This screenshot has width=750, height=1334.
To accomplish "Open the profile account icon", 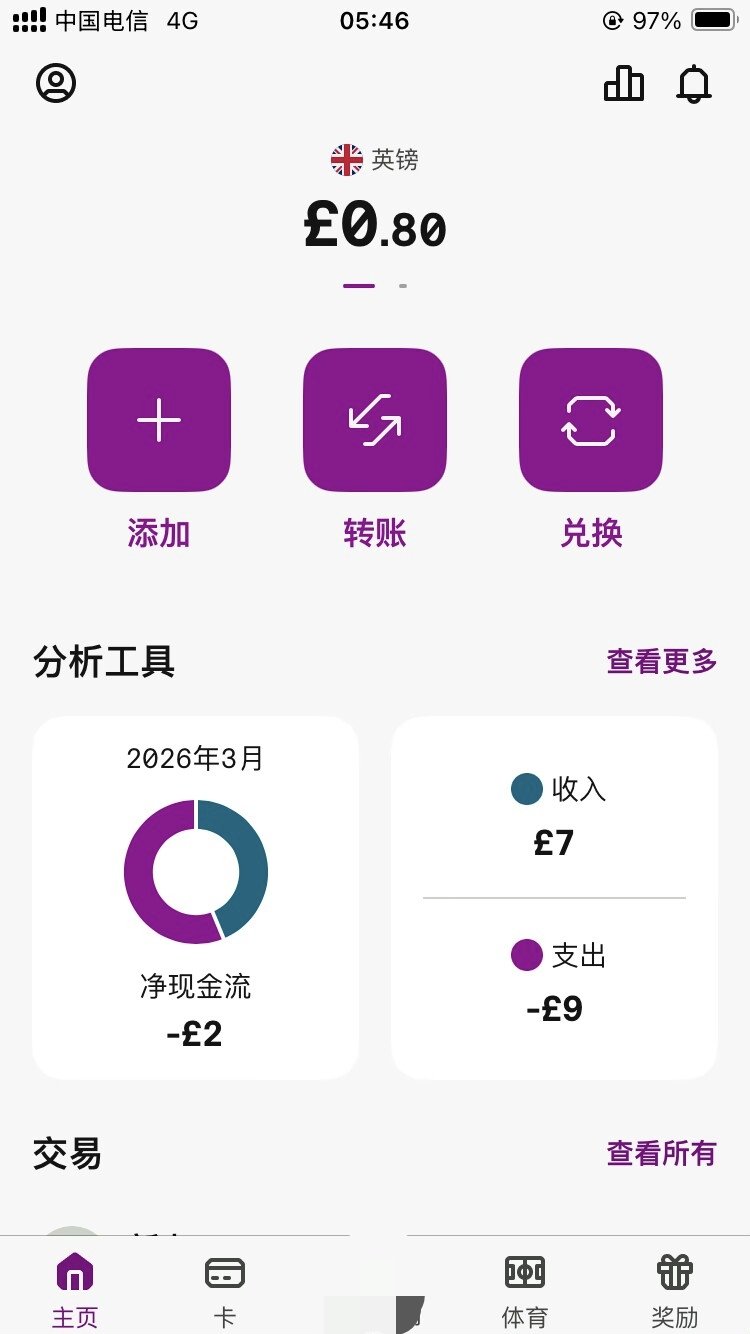I will [x=56, y=83].
